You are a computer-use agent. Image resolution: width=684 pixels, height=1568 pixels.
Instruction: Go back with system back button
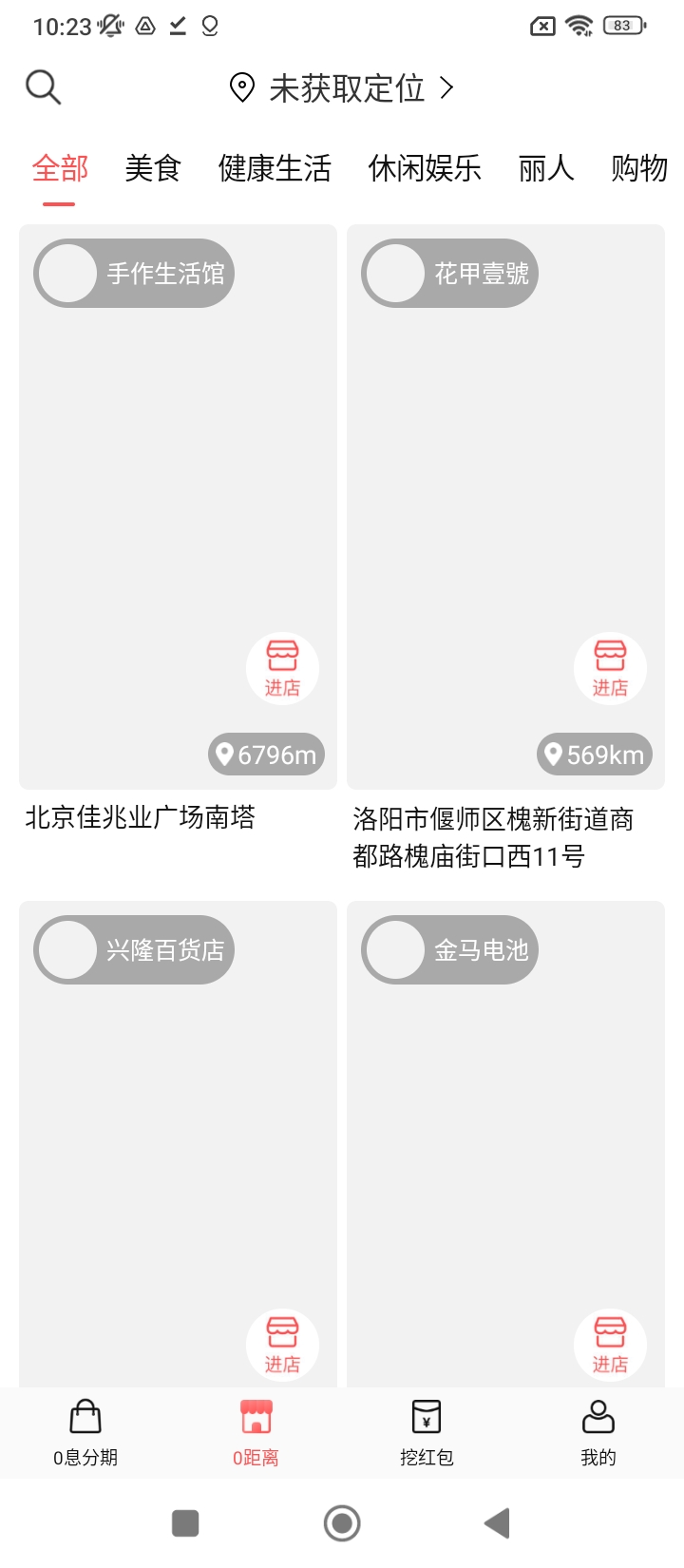pos(497,1523)
